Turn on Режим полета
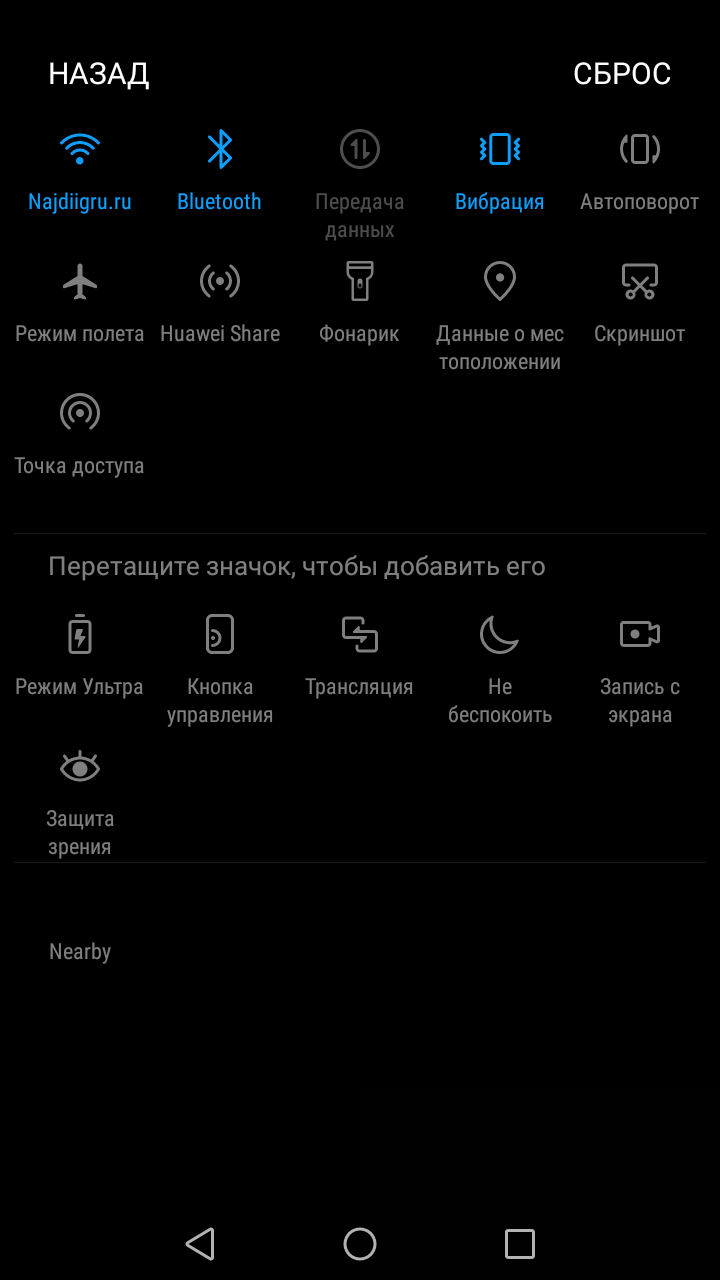The height and width of the screenshot is (1280, 720). click(80, 304)
